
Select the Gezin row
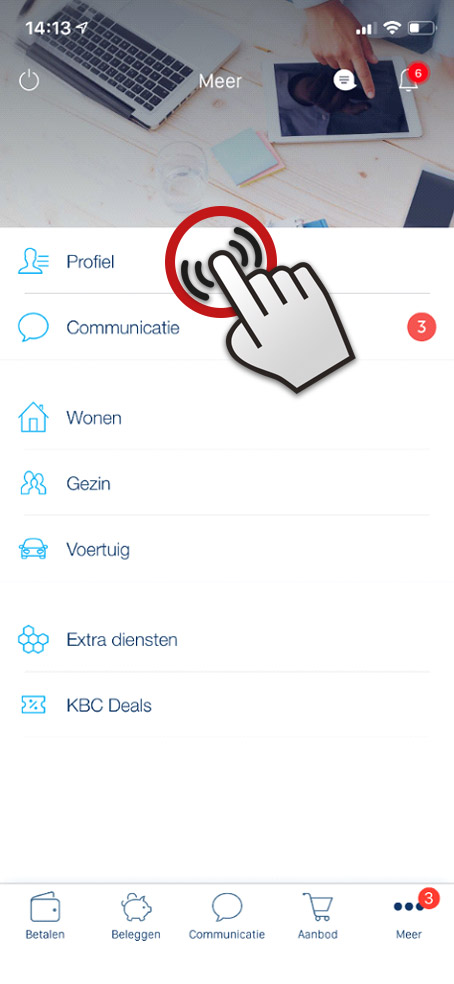click(x=227, y=484)
